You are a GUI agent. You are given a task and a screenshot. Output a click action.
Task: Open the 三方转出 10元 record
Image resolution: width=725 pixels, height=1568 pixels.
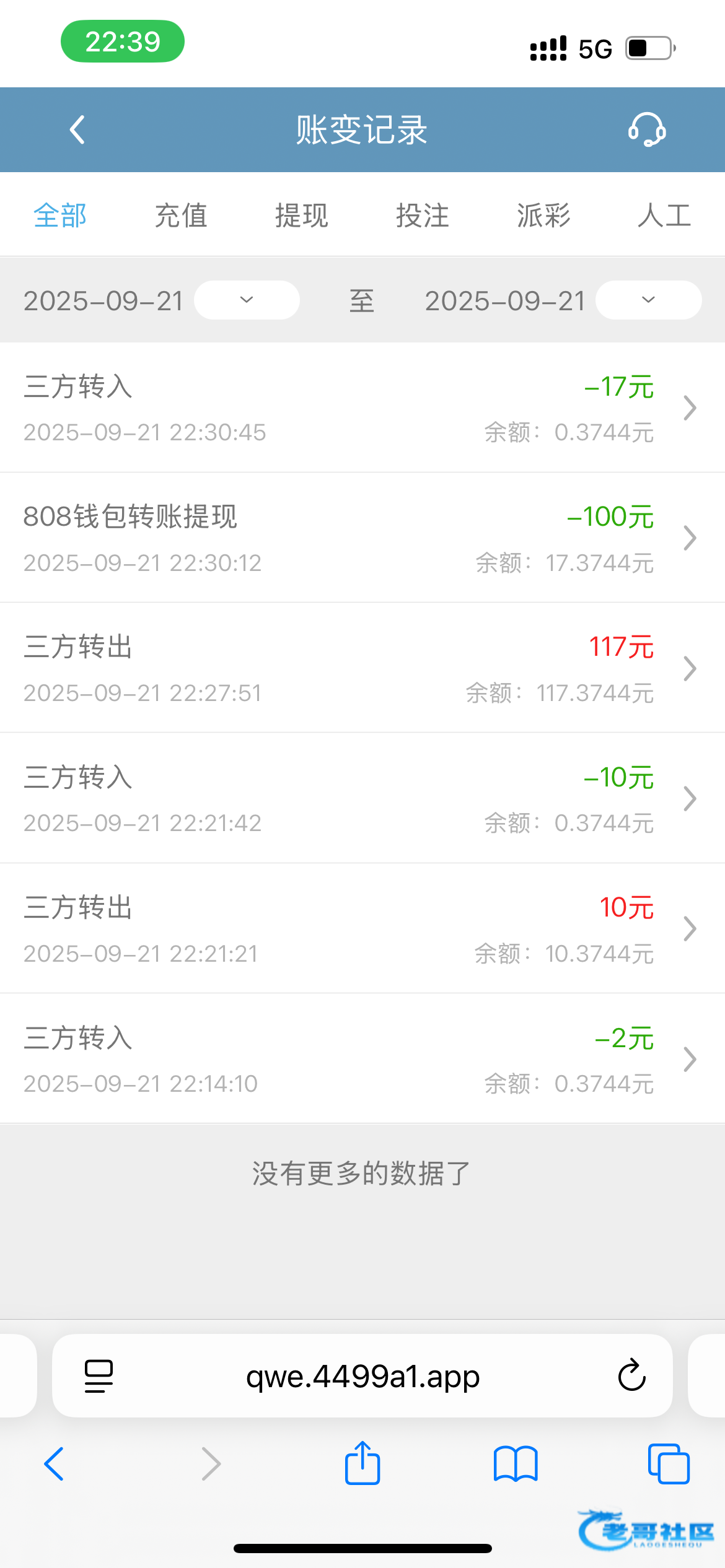[362, 928]
